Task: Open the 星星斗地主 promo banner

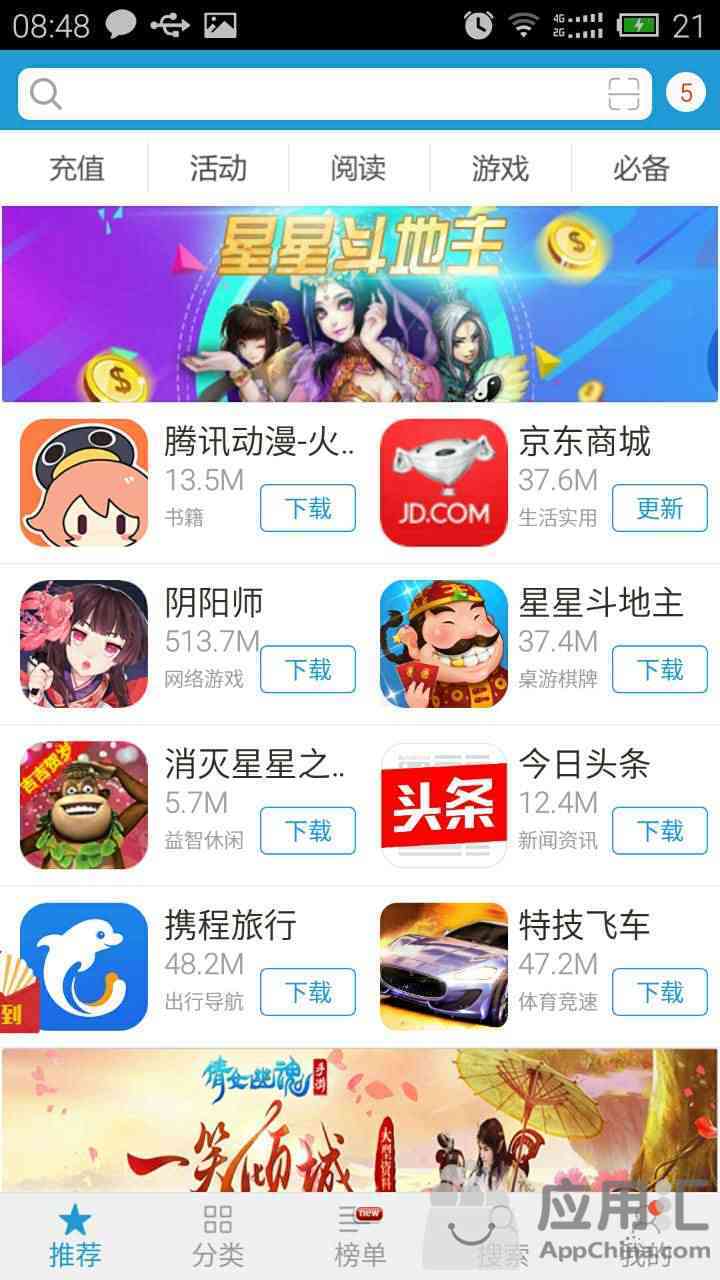Action: click(360, 304)
